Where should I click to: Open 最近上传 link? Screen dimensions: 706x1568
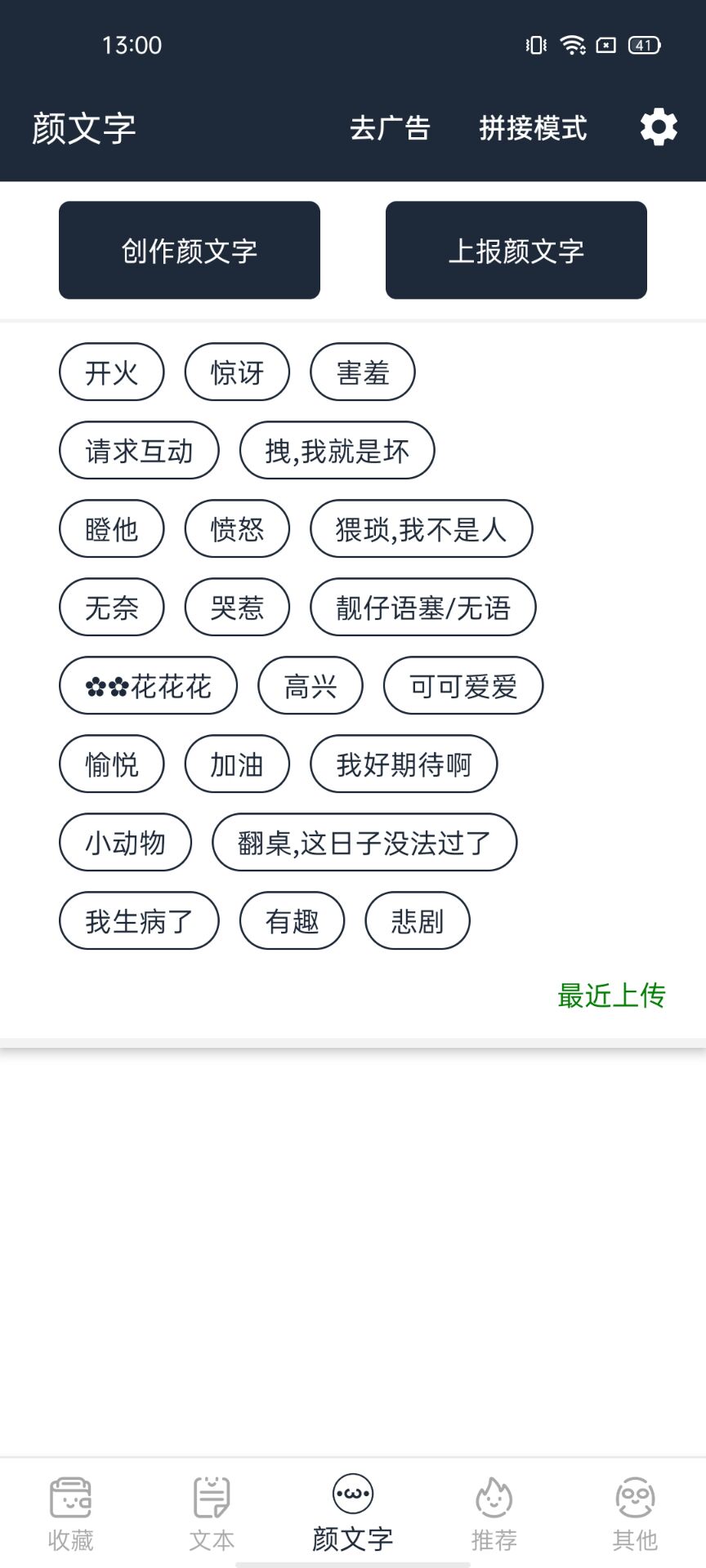[x=611, y=996]
